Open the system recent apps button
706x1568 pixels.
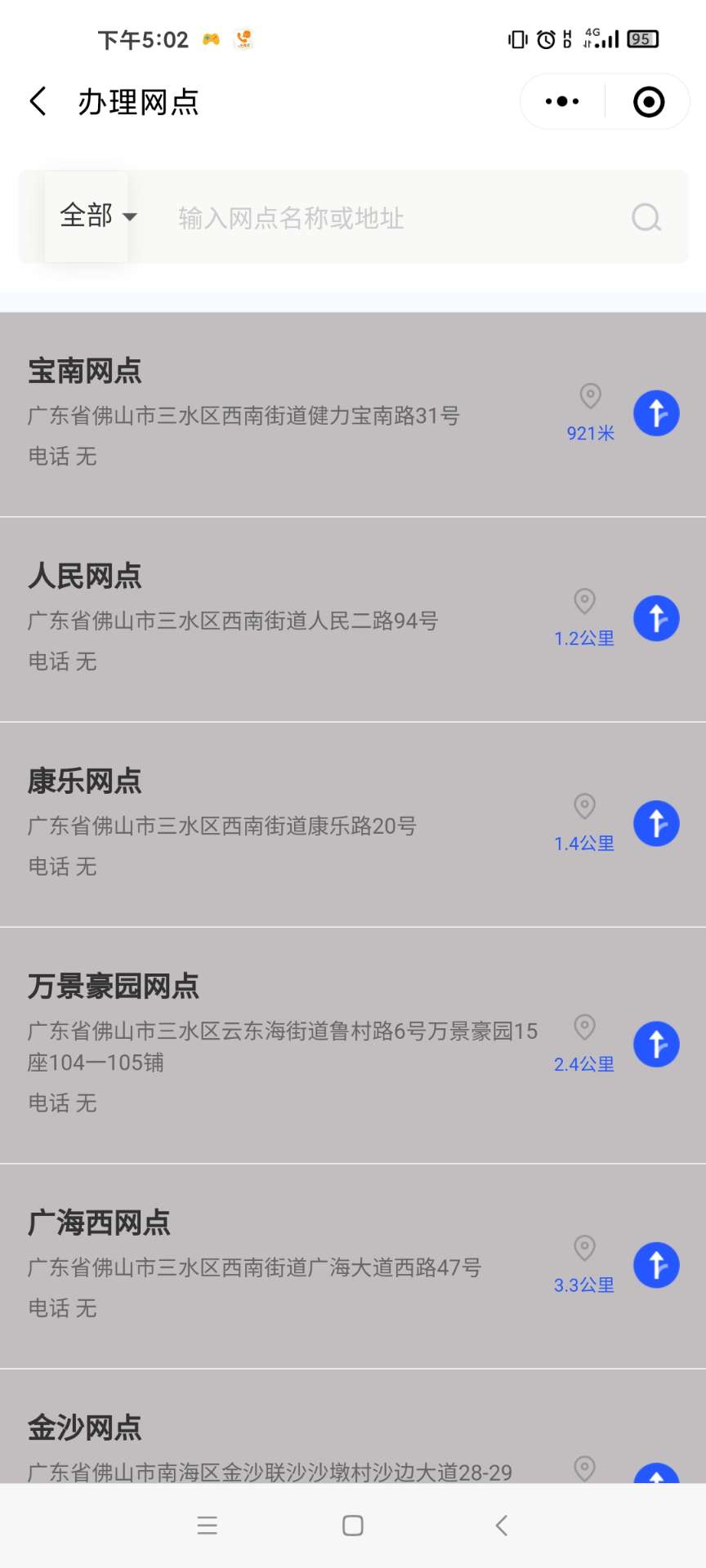pyautogui.click(x=208, y=1525)
